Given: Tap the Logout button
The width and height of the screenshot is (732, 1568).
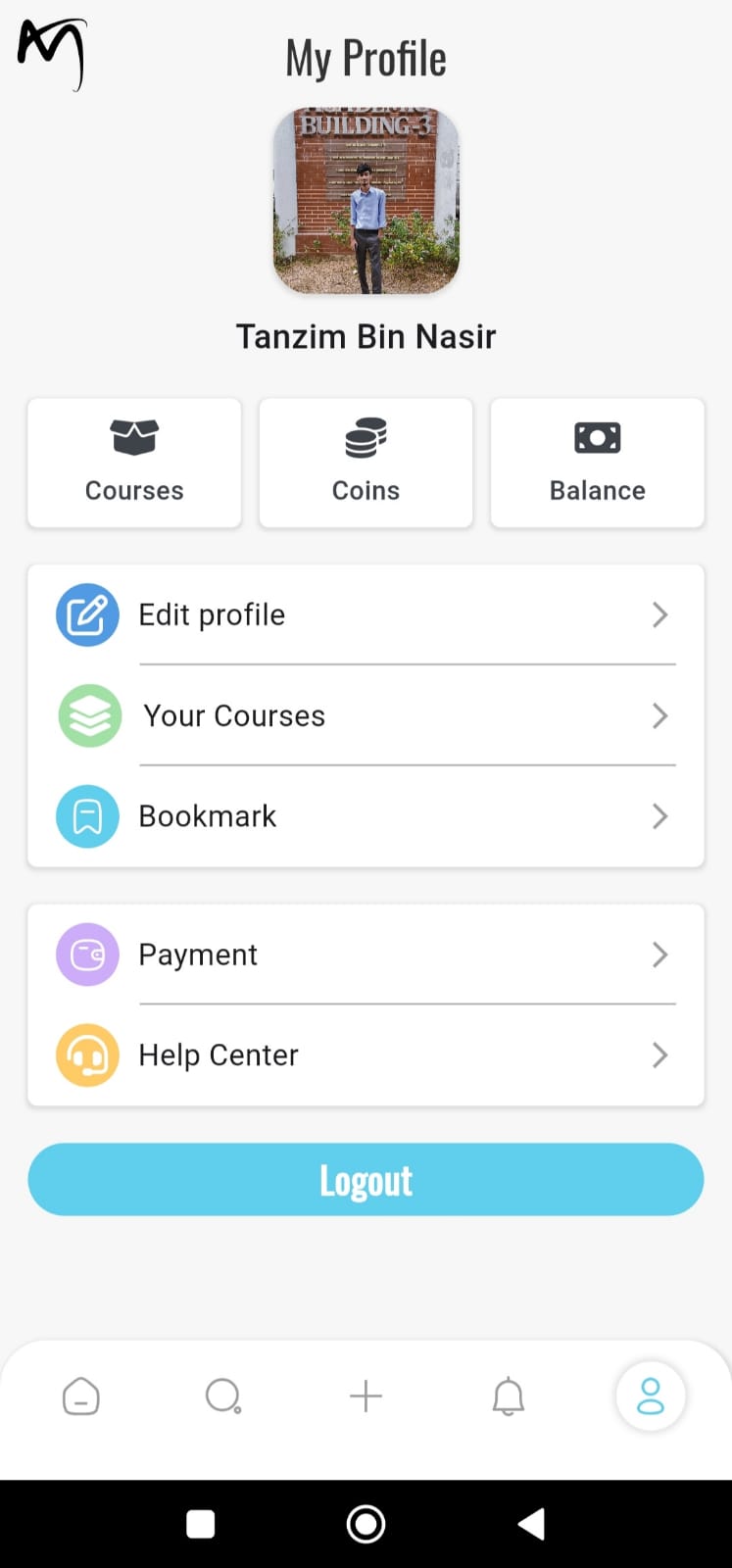Looking at the screenshot, I should point(366,1180).
